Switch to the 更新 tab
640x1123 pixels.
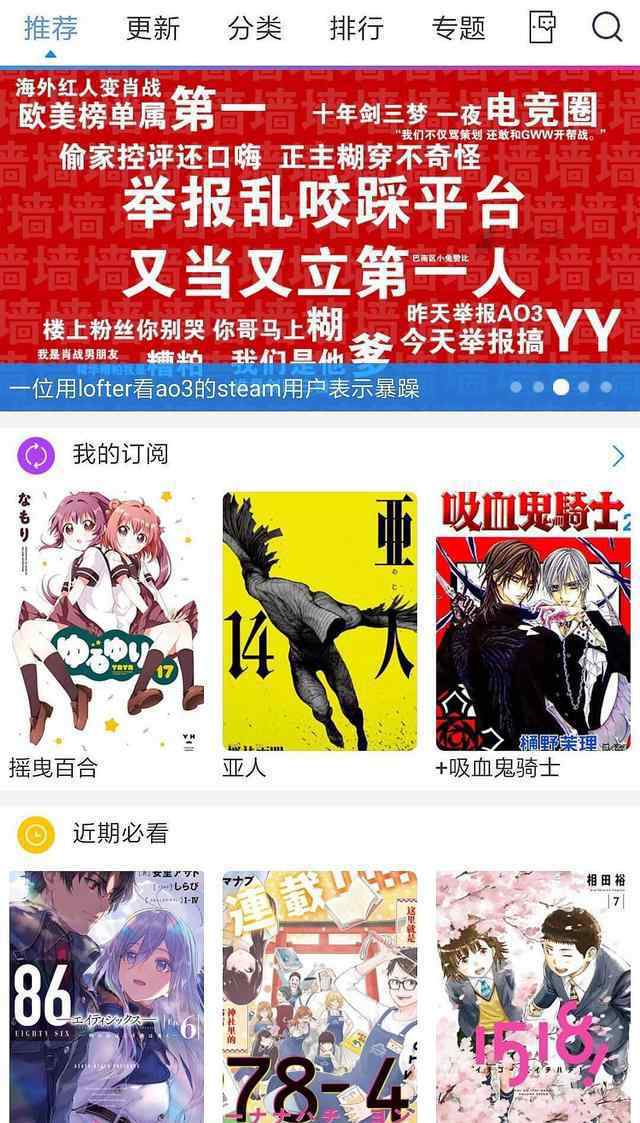(153, 28)
